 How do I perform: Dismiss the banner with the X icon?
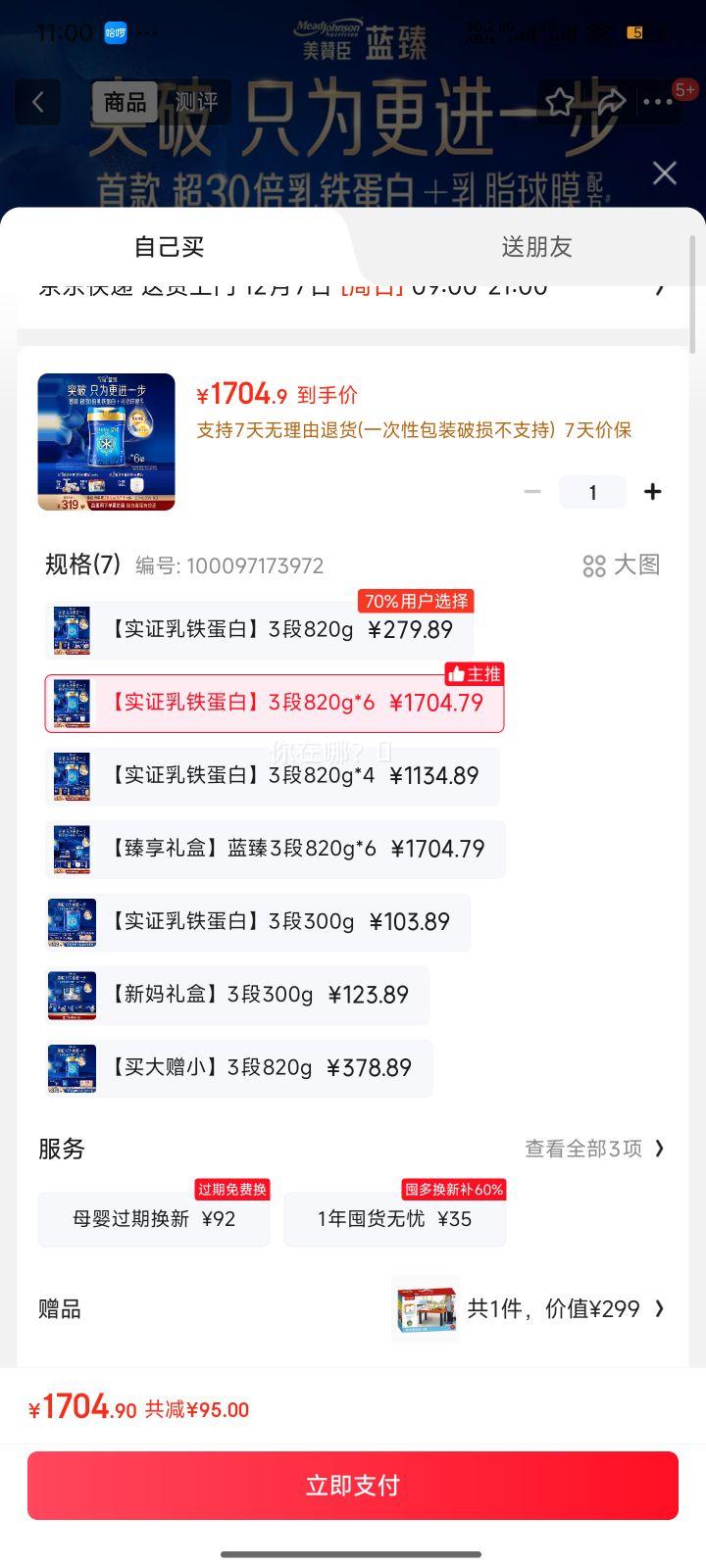click(664, 172)
